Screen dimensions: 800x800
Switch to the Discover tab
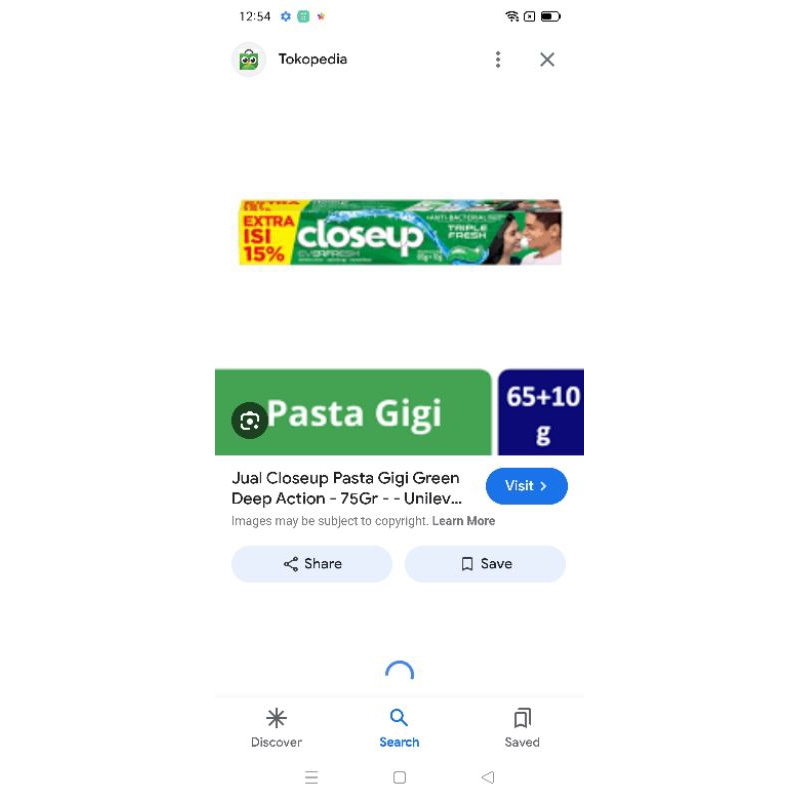[x=276, y=727]
